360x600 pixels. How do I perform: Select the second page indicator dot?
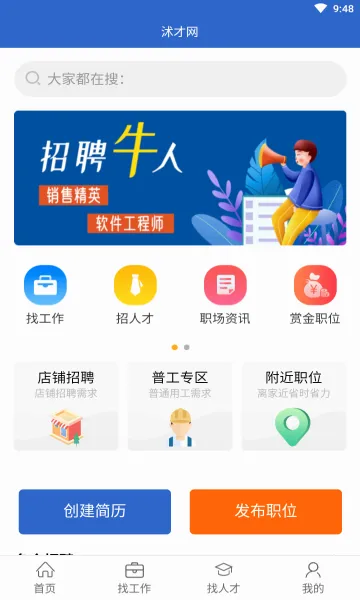[187, 347]
